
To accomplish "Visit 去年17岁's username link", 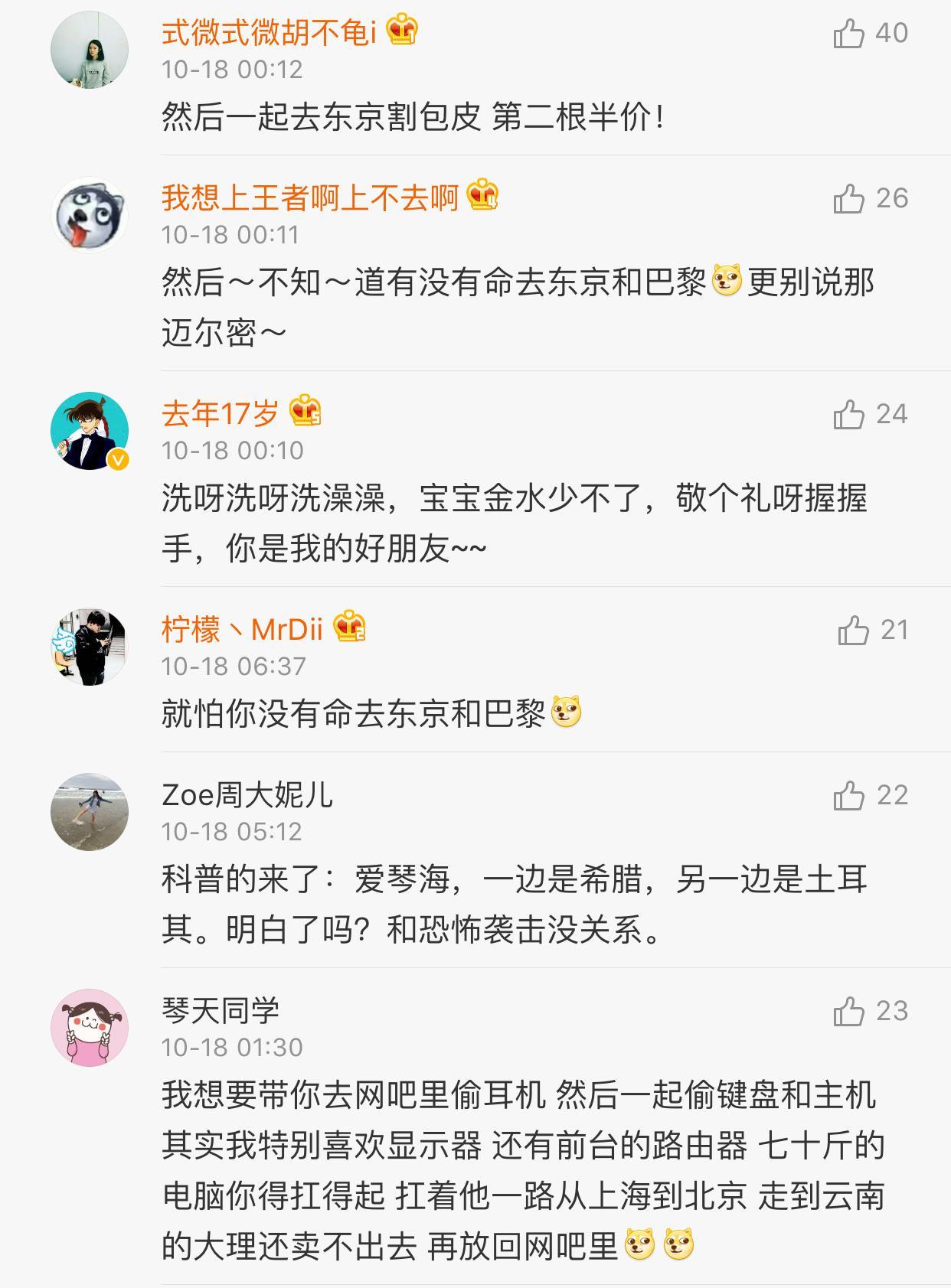I will [220, 414].
